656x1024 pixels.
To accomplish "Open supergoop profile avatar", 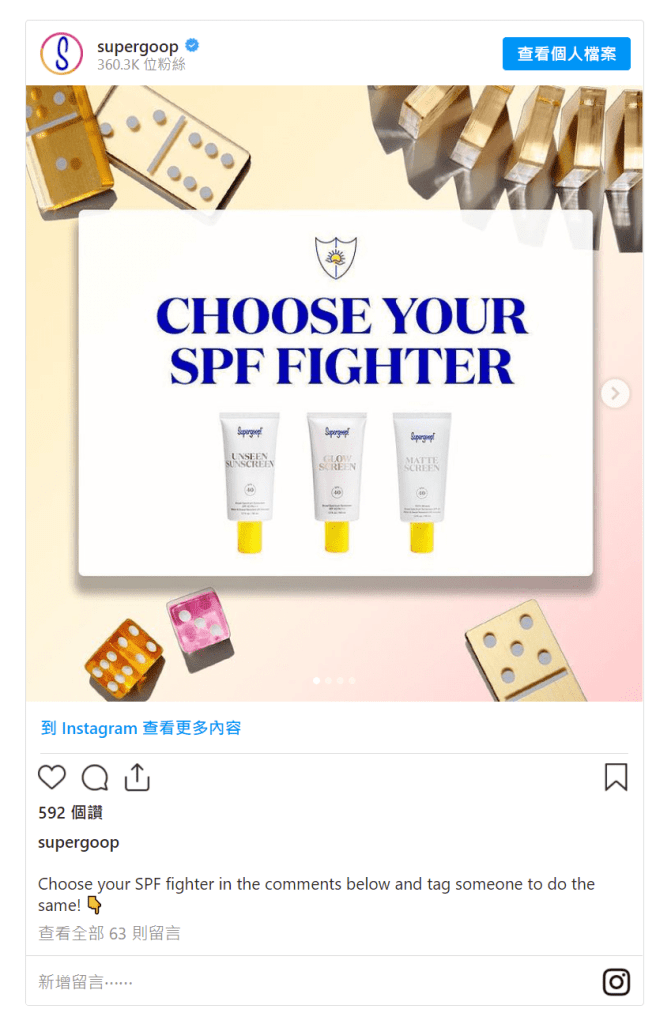I will [61, 54].
